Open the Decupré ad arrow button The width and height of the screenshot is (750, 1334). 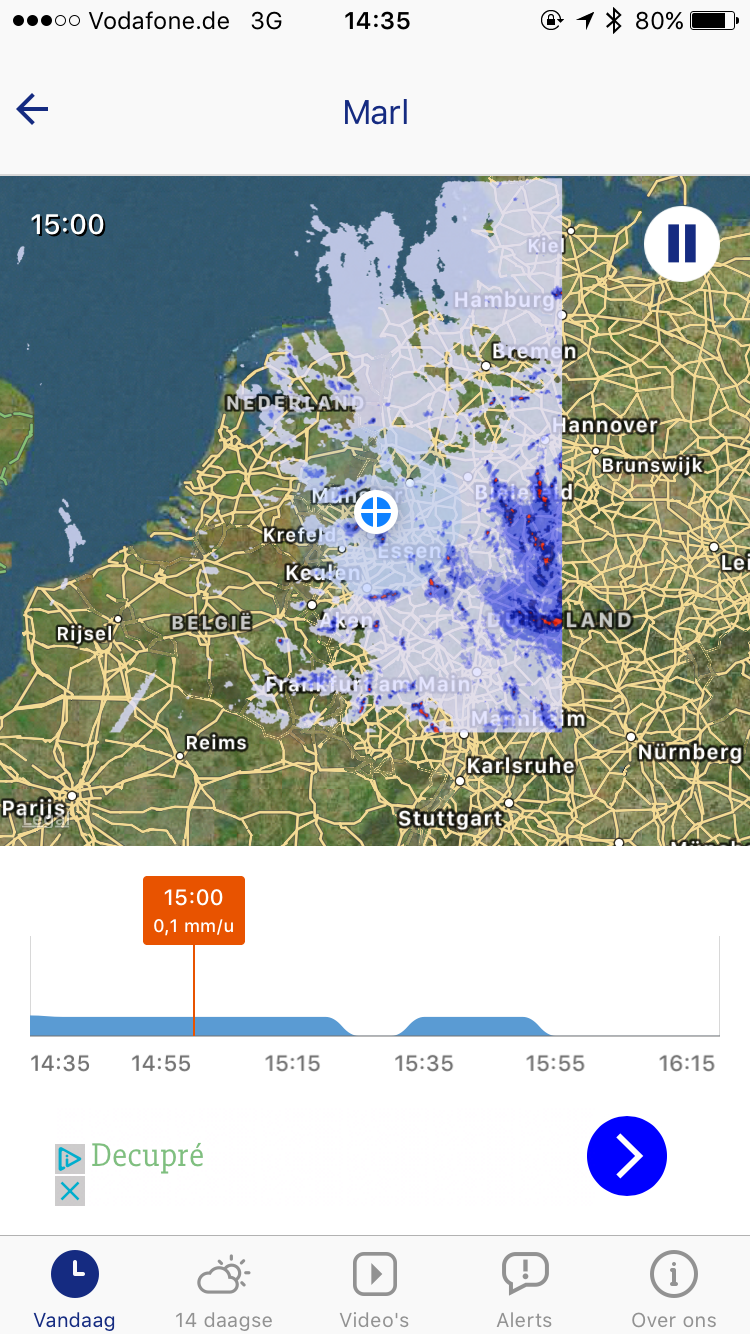click(627, 1156)
